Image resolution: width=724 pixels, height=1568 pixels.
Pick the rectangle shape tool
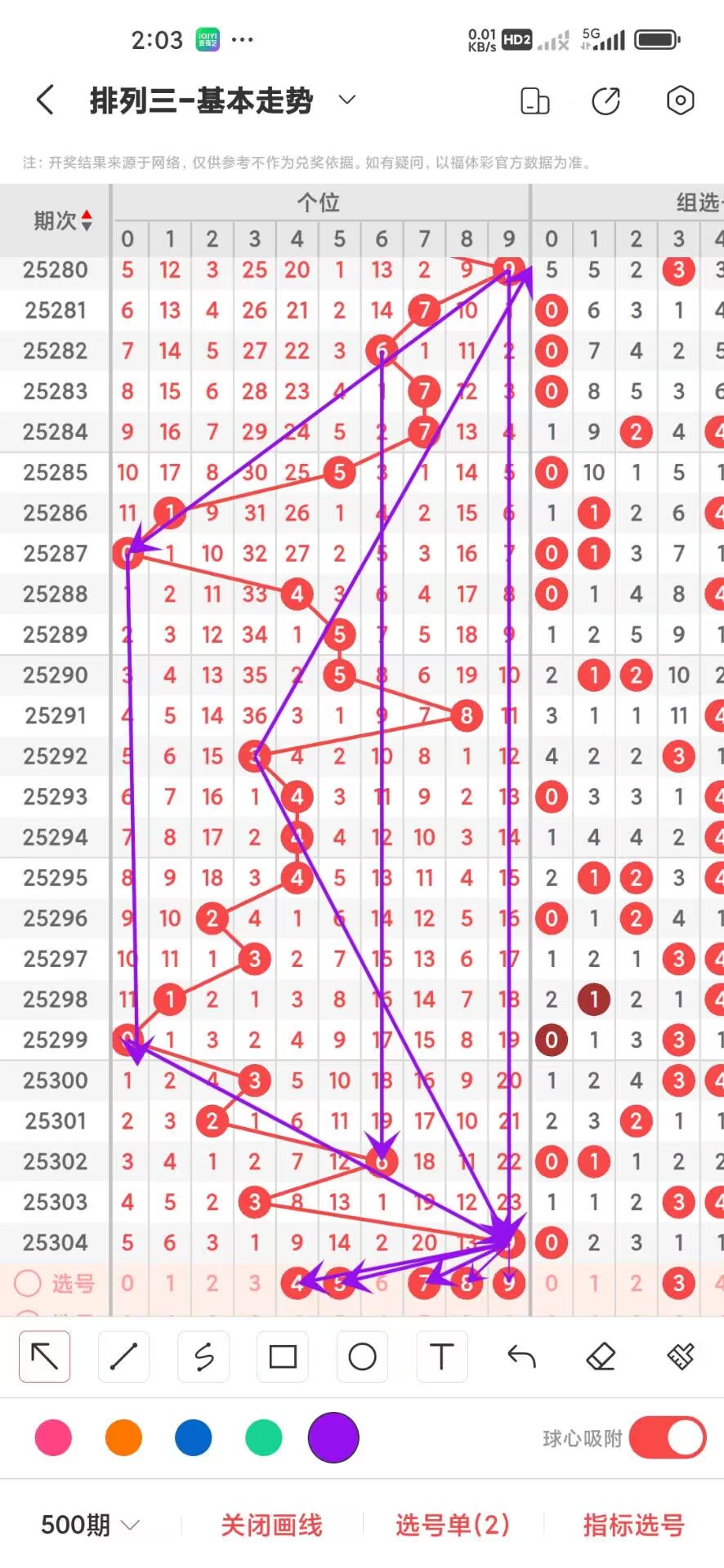(283, 1356)
